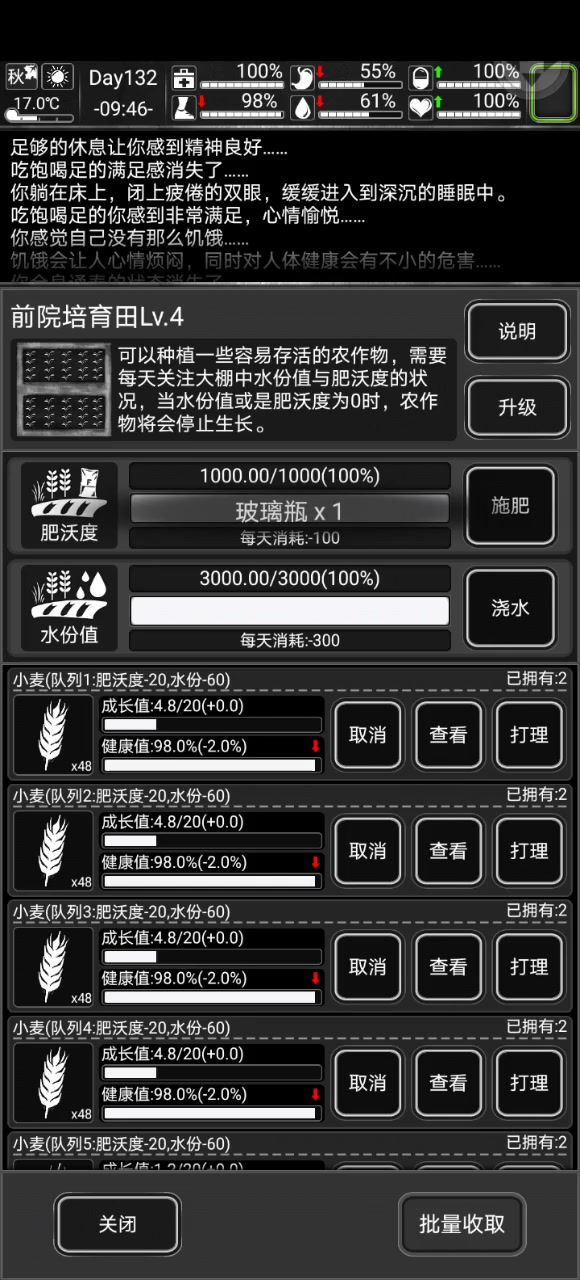
Task: View wheat queue 2 via 查看
Action: [x=448, y=851]
